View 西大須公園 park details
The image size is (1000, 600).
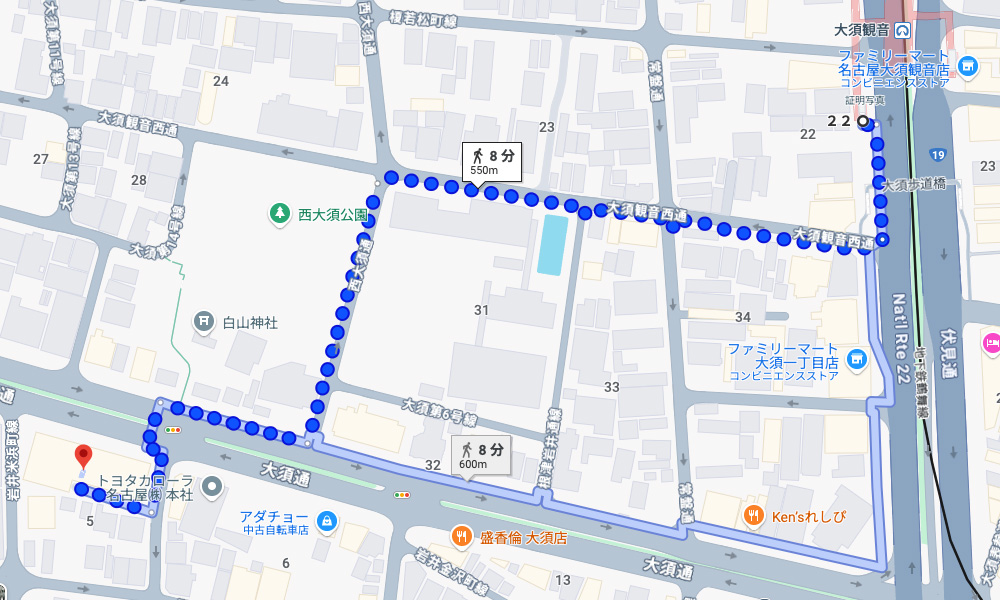(x=279, y=212)
